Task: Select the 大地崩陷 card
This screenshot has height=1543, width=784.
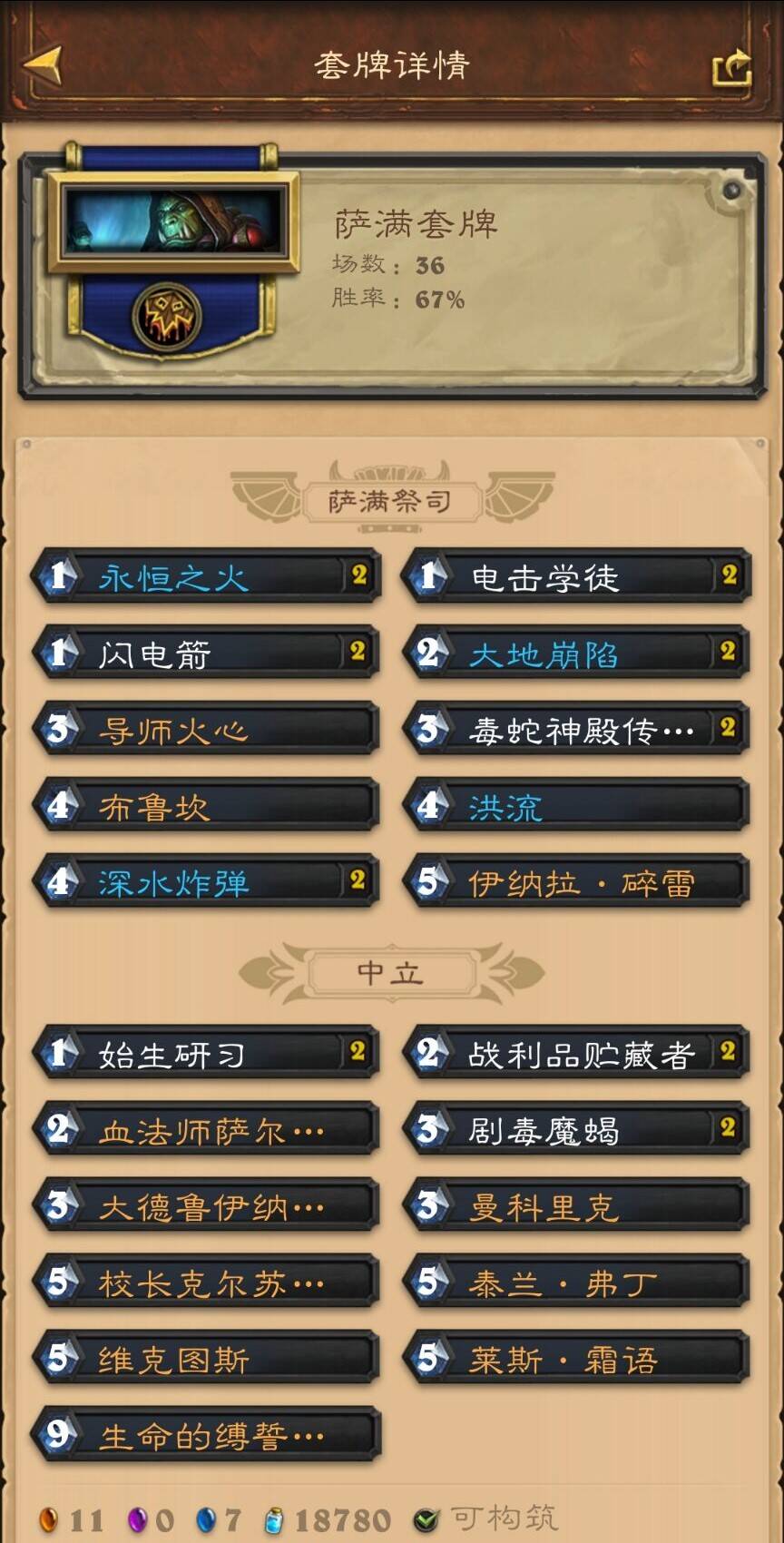Action: pos(577,653)
